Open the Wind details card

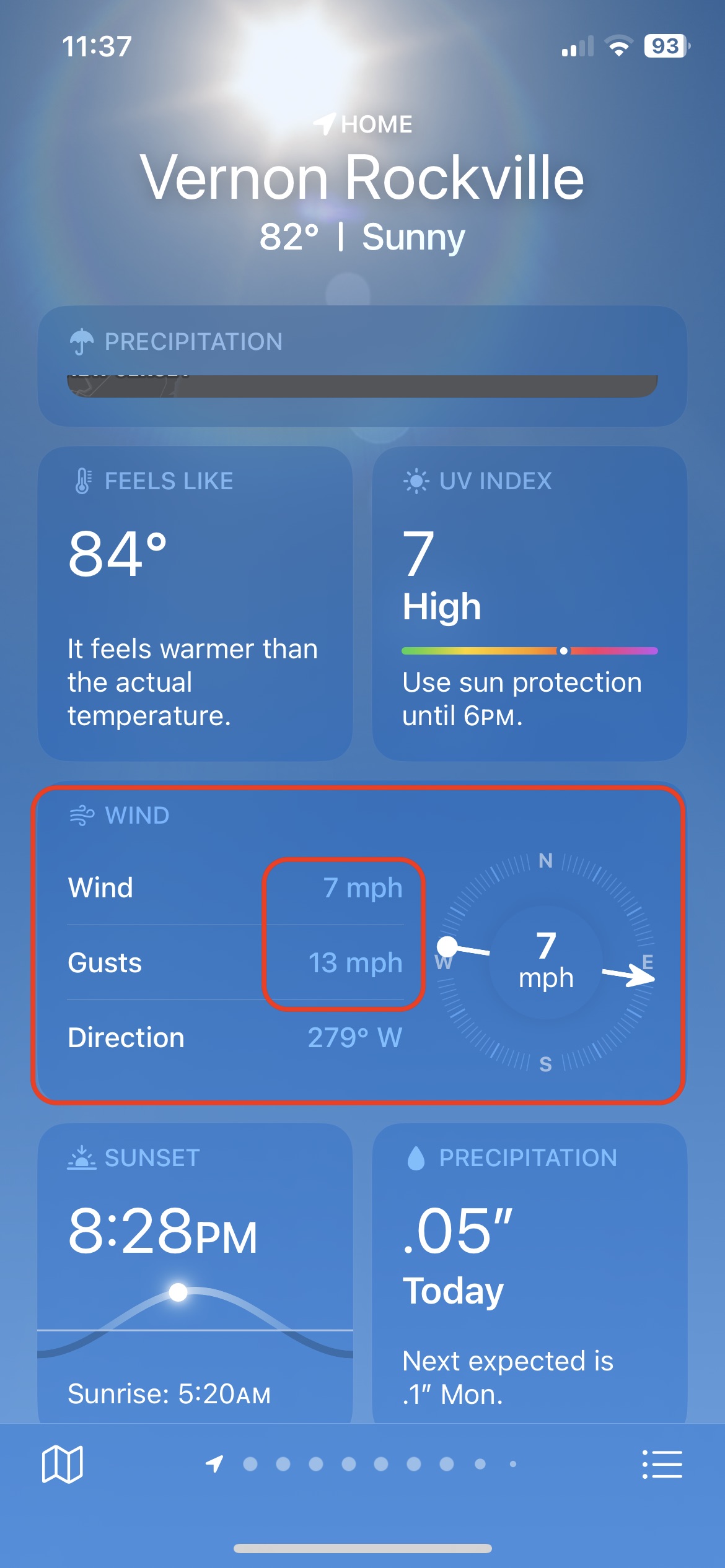359,944
